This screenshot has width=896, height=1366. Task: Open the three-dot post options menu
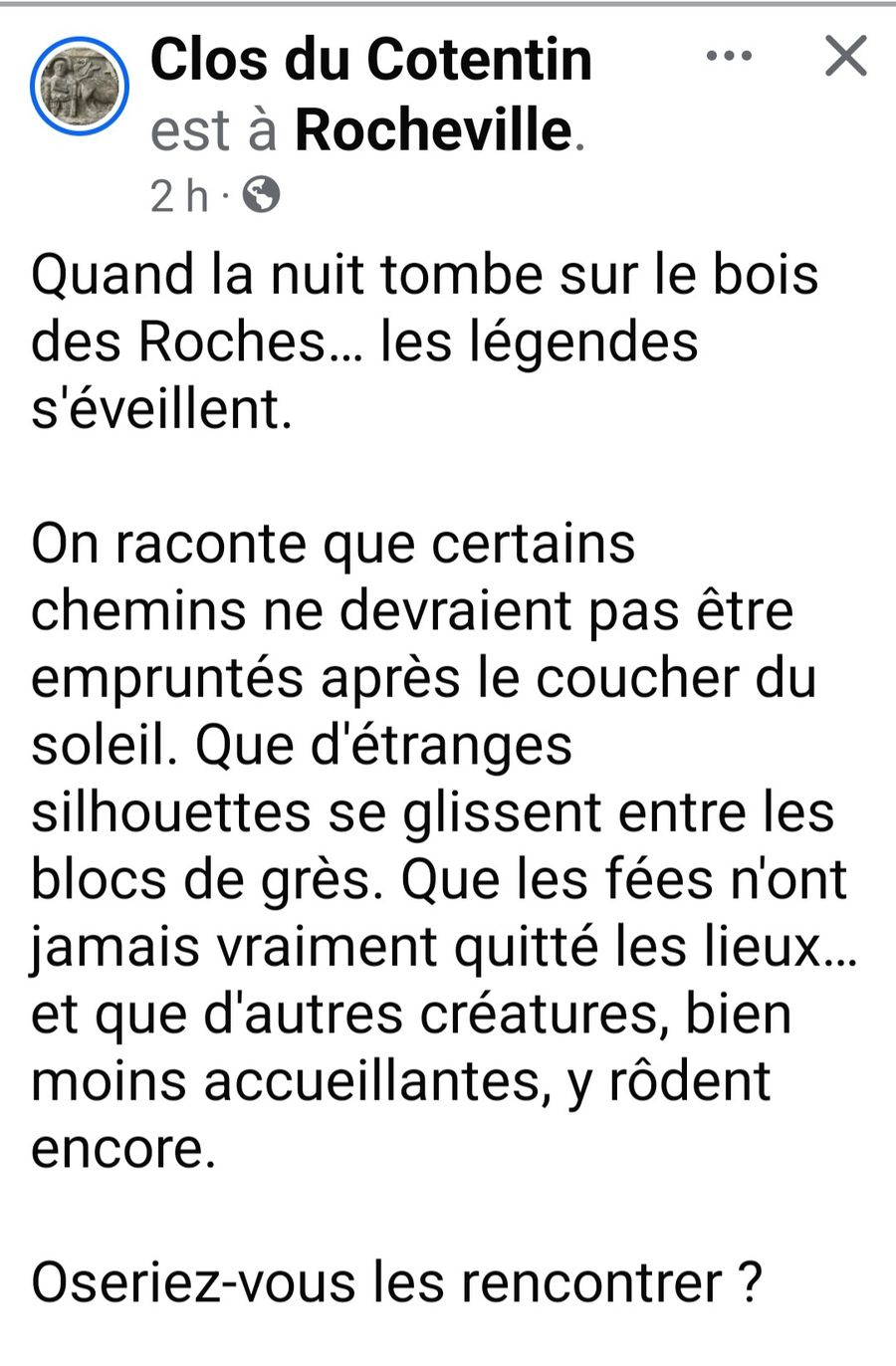click(729, 56)
